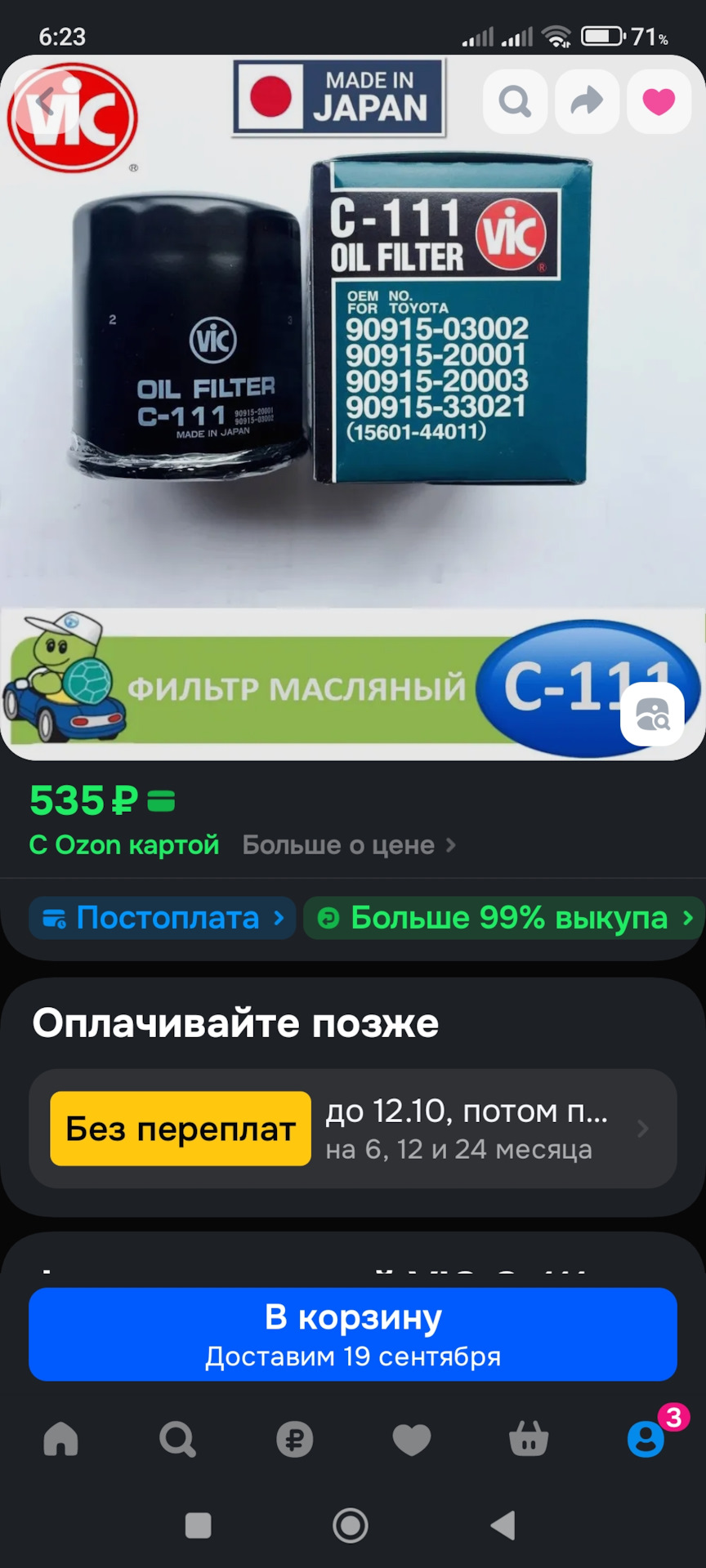This screenshot has height=1568, width=706.
Task: Open the profile tab with badge
Action: [x=646, y=1439]
